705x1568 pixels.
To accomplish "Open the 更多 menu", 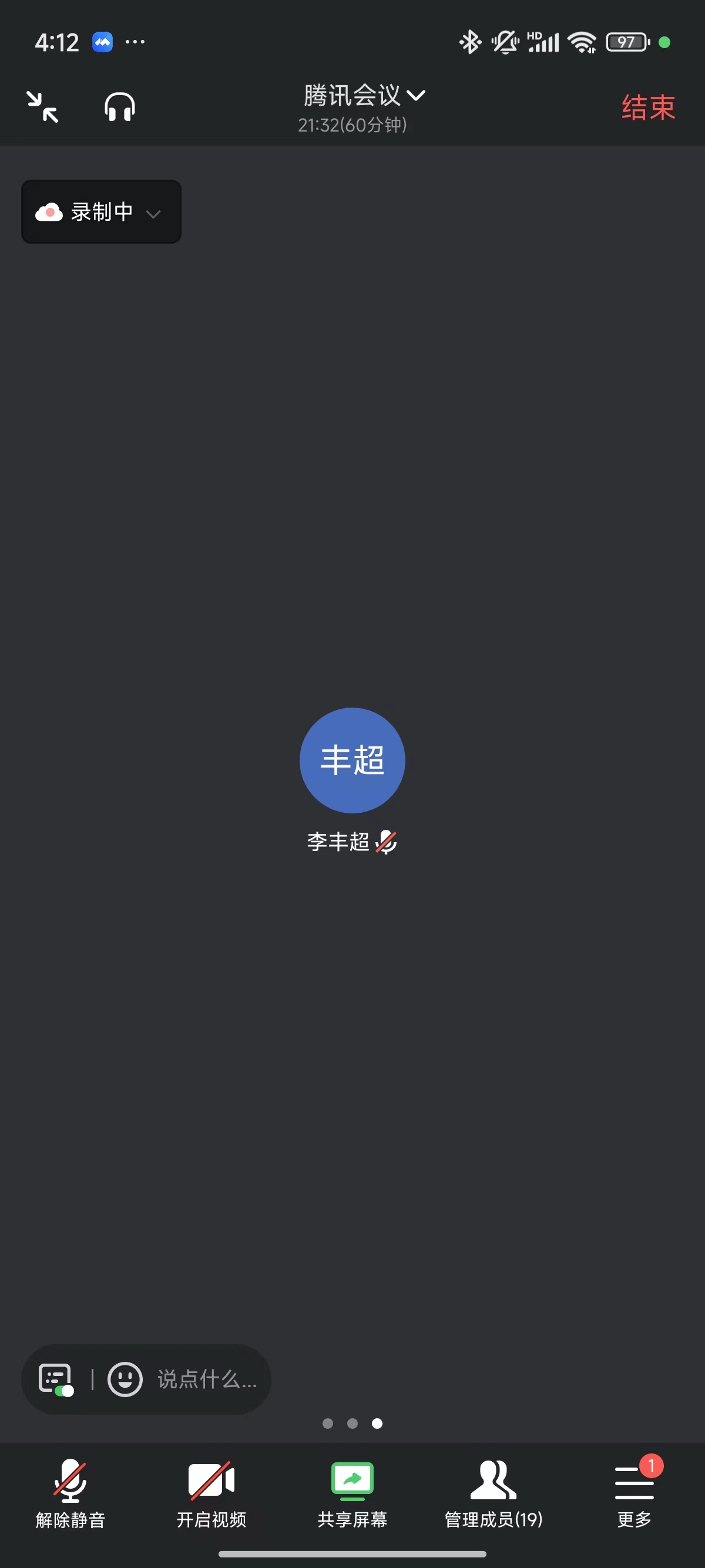I will (x=634, y=1493).
